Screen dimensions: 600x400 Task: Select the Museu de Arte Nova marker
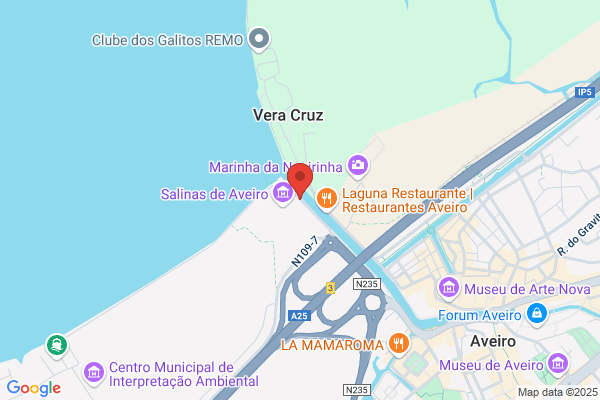[448, 289]
